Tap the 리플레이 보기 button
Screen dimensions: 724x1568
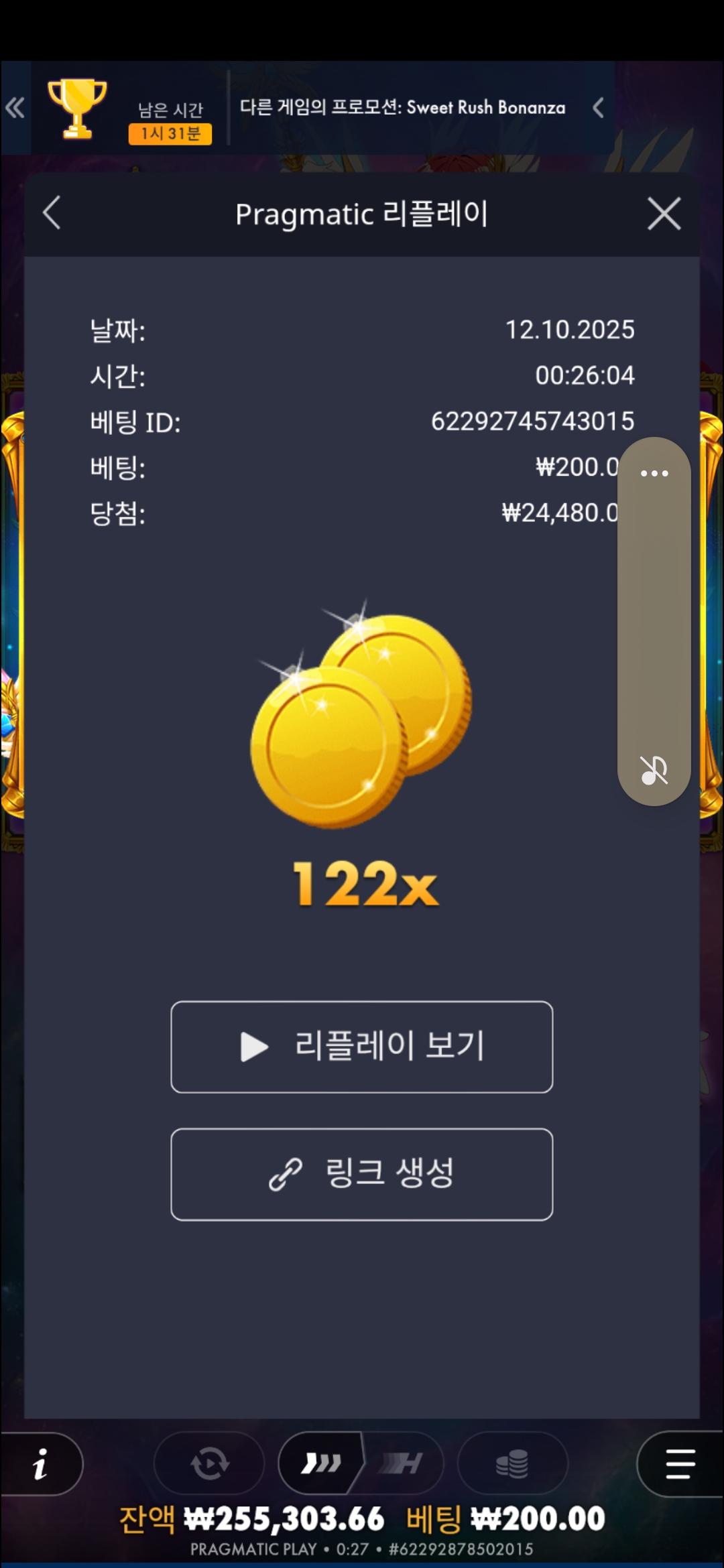pyautogui.click(x=362, y=1047)
